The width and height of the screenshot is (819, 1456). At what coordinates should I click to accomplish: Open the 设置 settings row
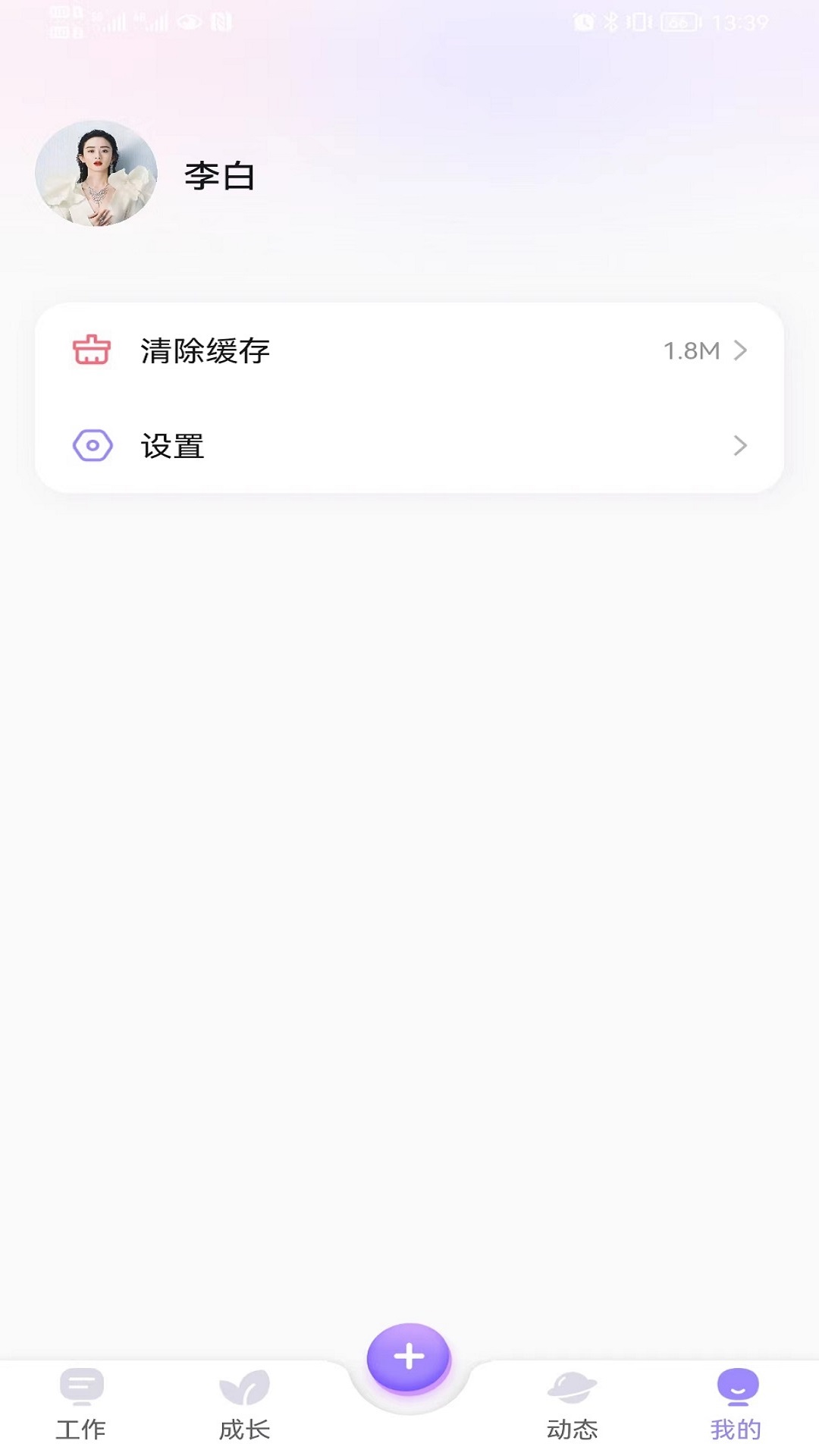point(409,446)
